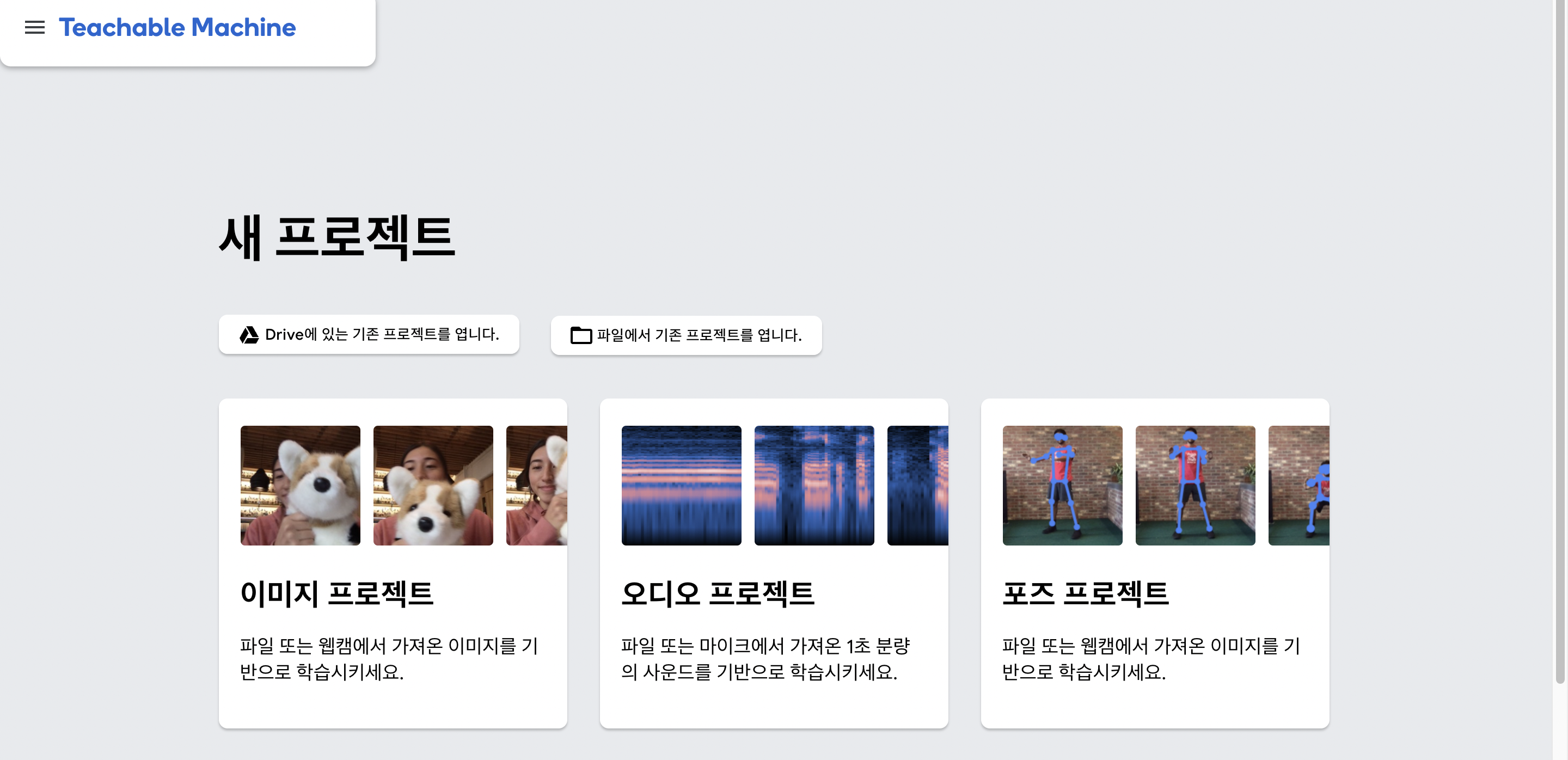This screenshot has width=1568, height=760.
Task: Open the hamburger menu
Action: (x=35, y=27)
